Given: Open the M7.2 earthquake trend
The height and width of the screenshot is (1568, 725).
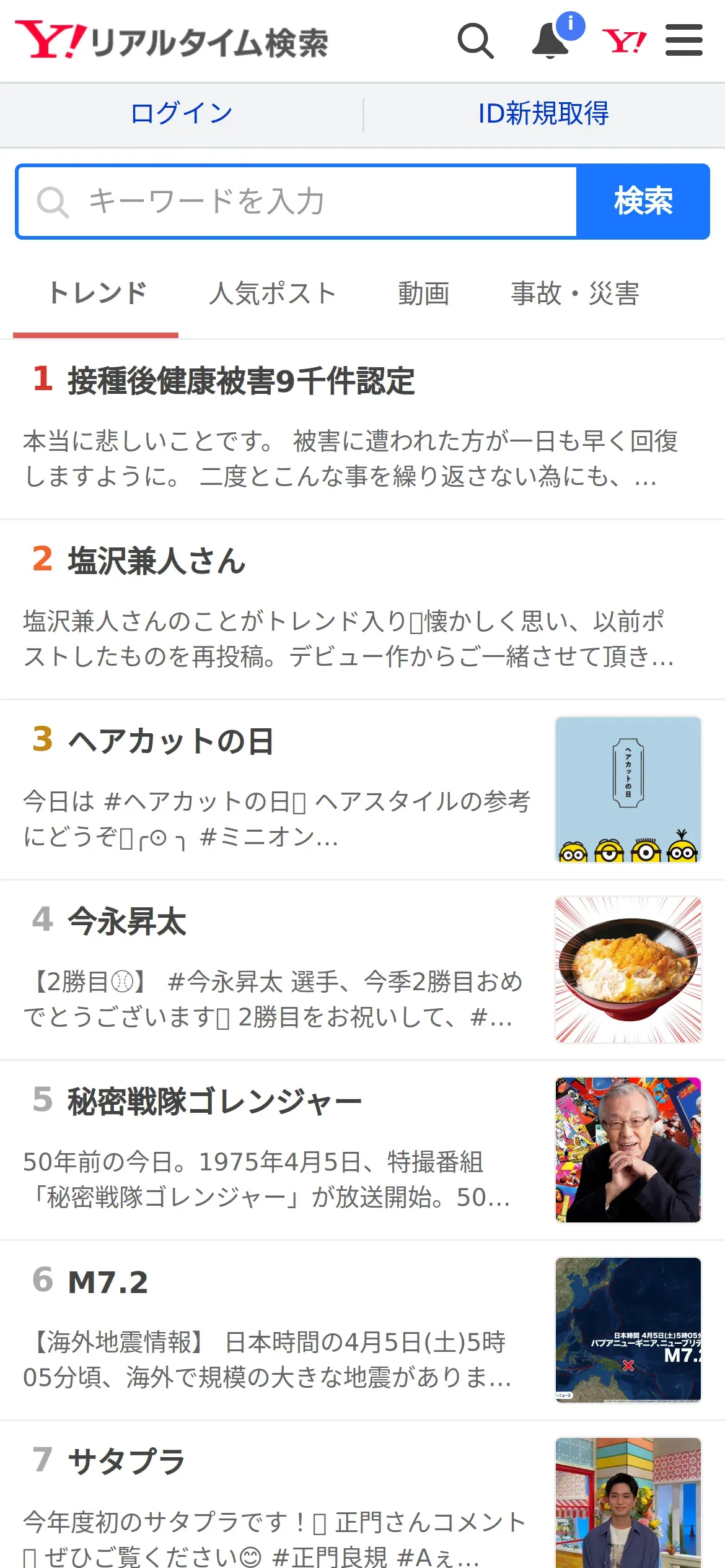Looking at the screenshot, I should (x=108, y=1282).
